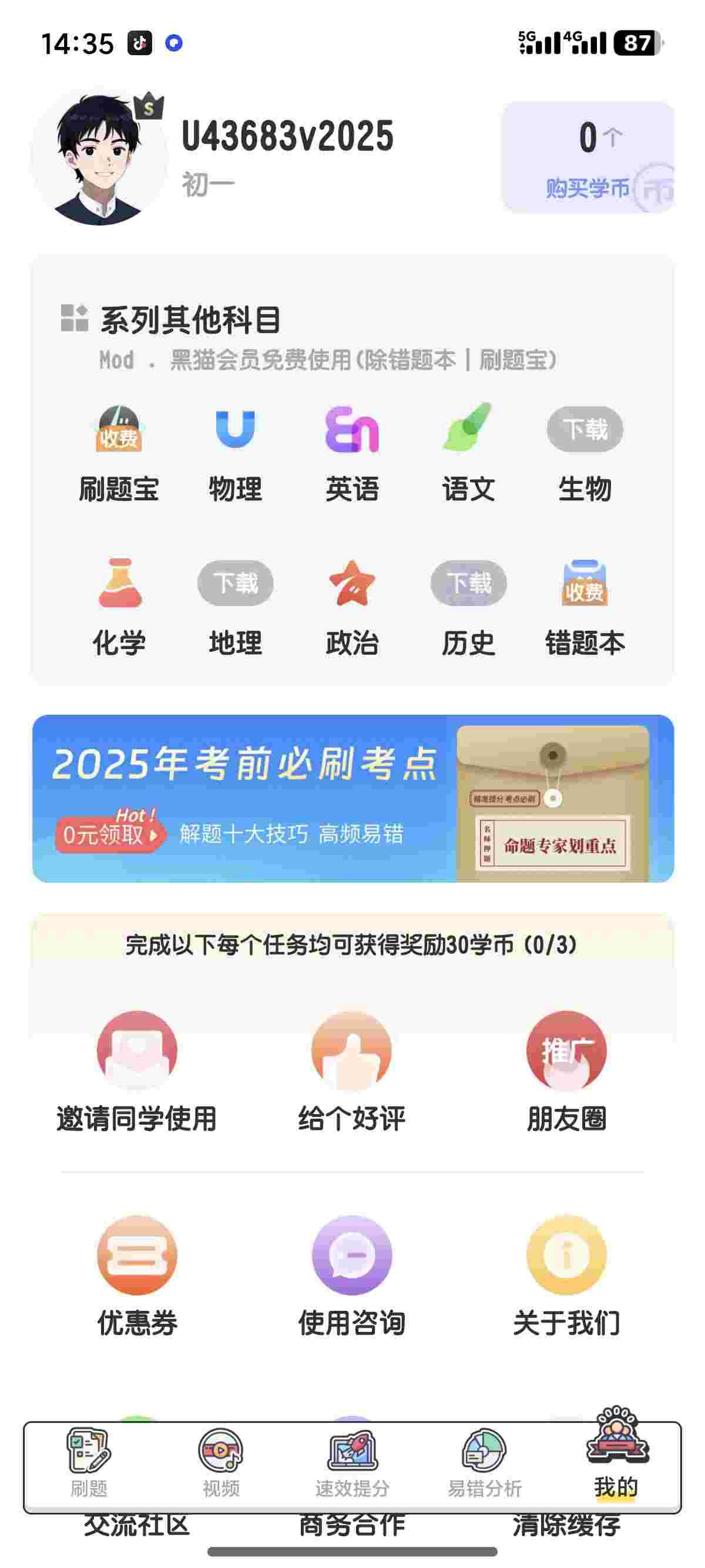
Task: Share via 朋友圈 promotion task
Action: click(x=566, y=1071)
